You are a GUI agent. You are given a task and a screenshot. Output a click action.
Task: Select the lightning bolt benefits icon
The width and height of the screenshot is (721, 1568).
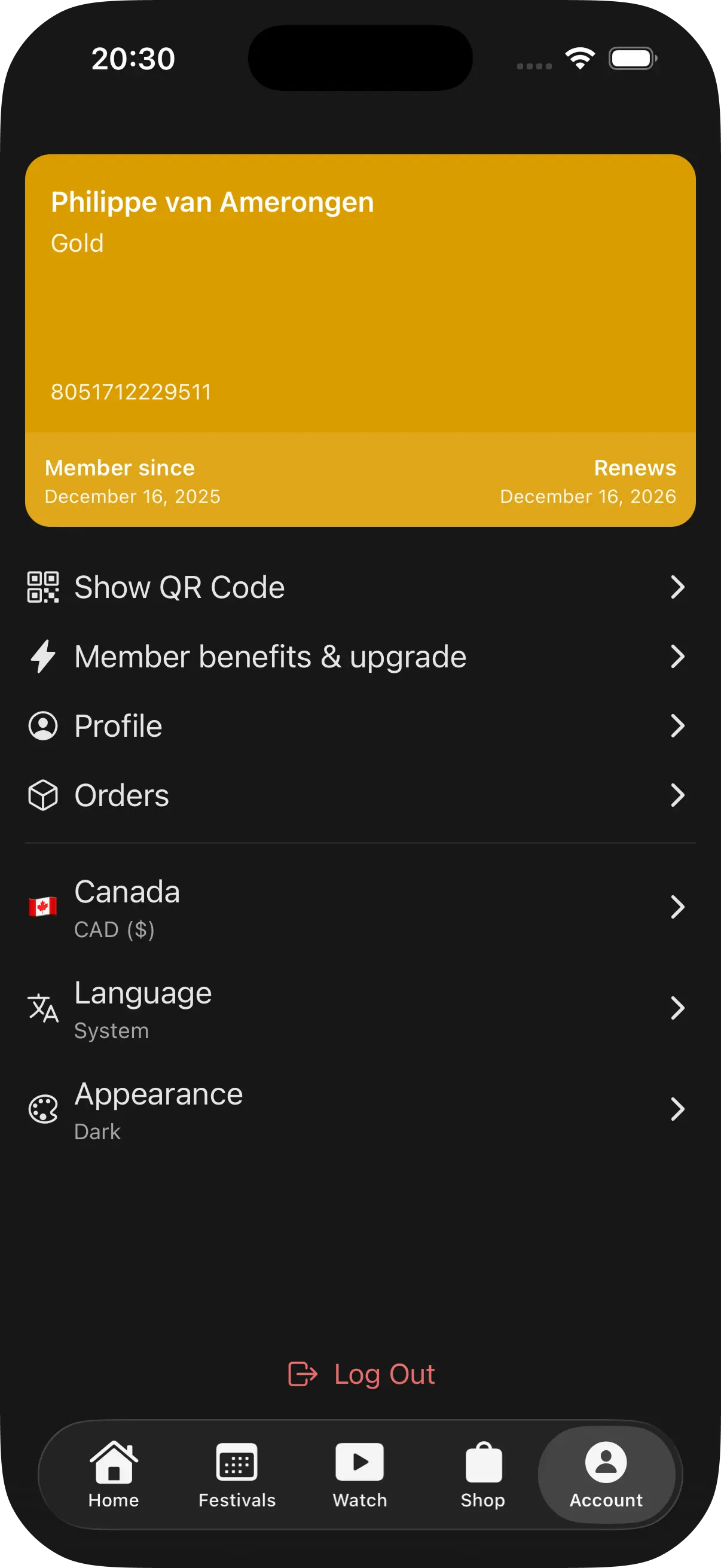point(42,656)
